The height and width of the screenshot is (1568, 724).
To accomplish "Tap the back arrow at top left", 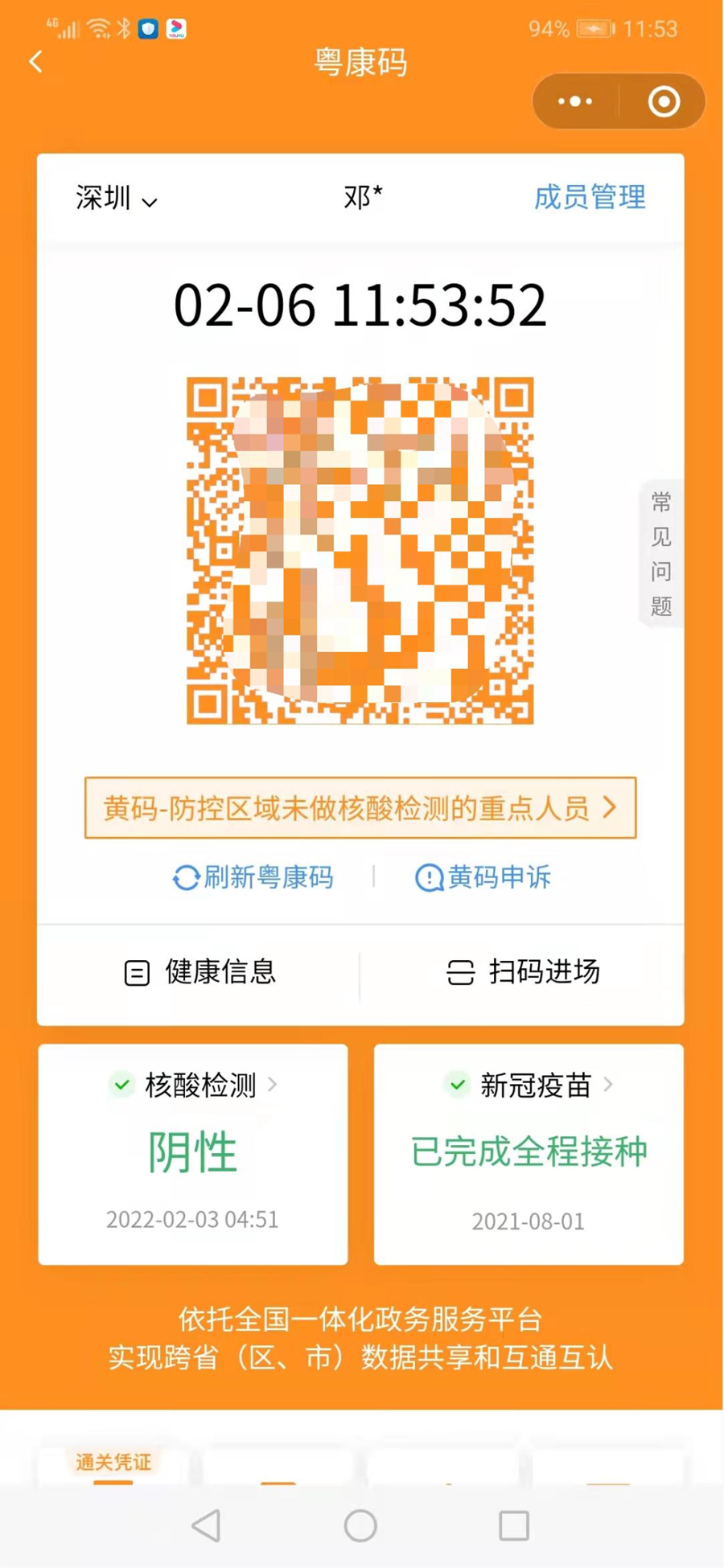I will coord(34,61).
